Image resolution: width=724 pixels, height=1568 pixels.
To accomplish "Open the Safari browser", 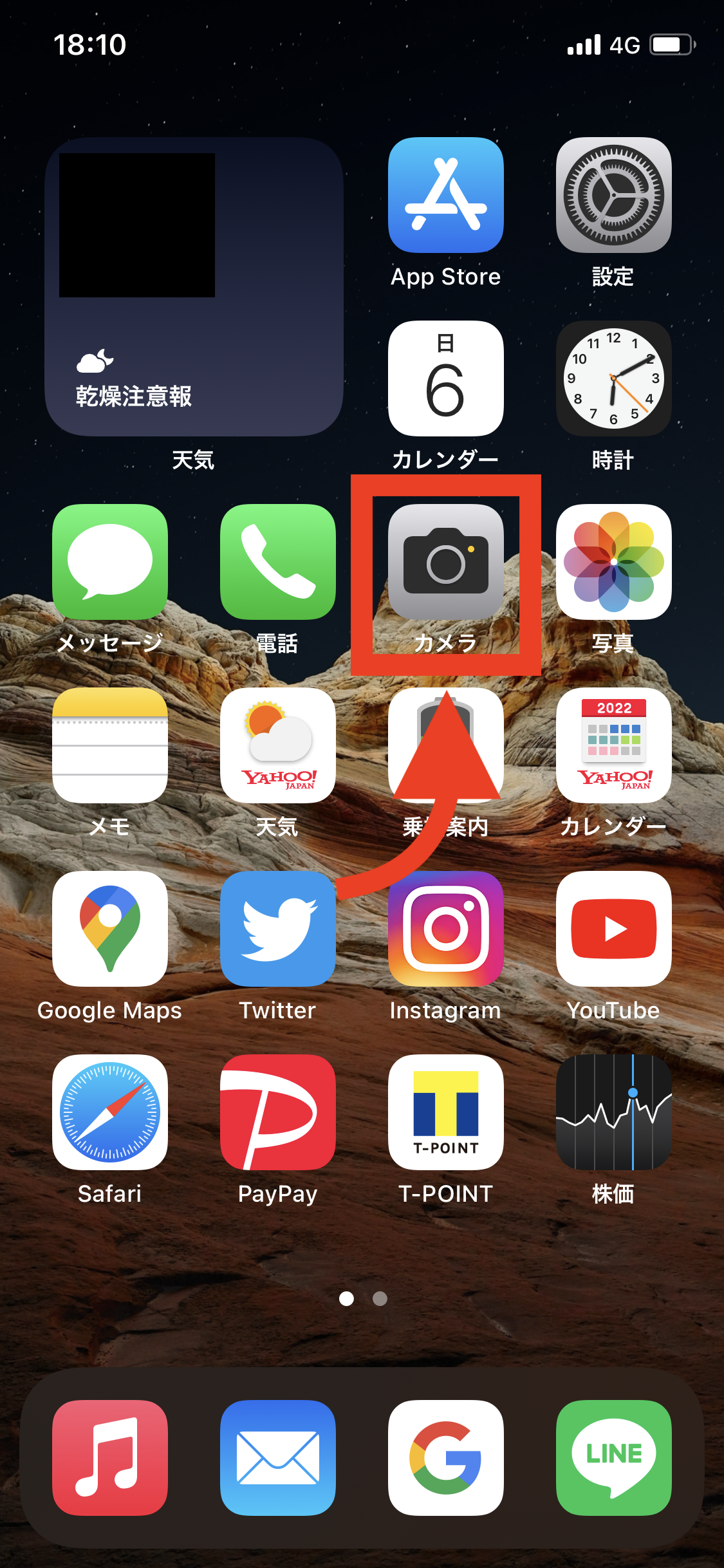I will pos(110,1112).
